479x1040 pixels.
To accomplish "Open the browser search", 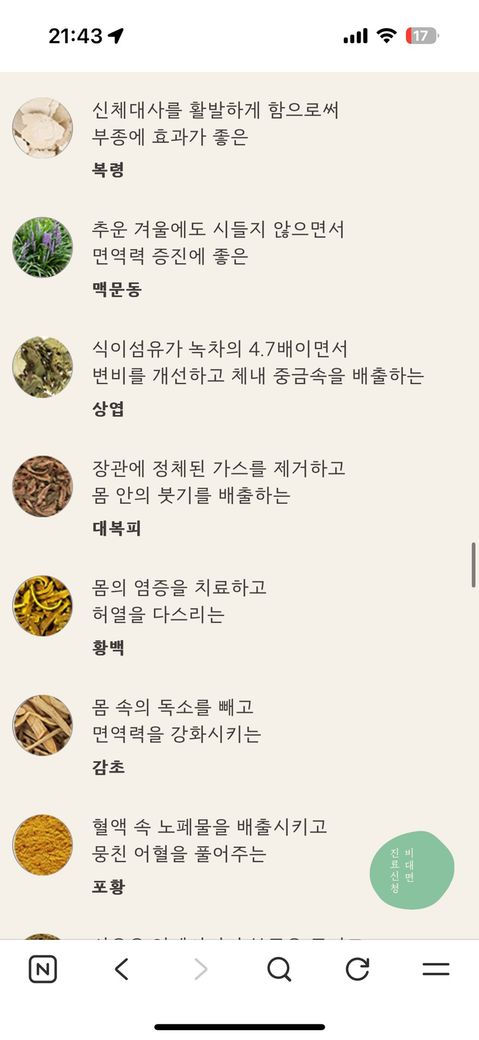I will point(279,970).
